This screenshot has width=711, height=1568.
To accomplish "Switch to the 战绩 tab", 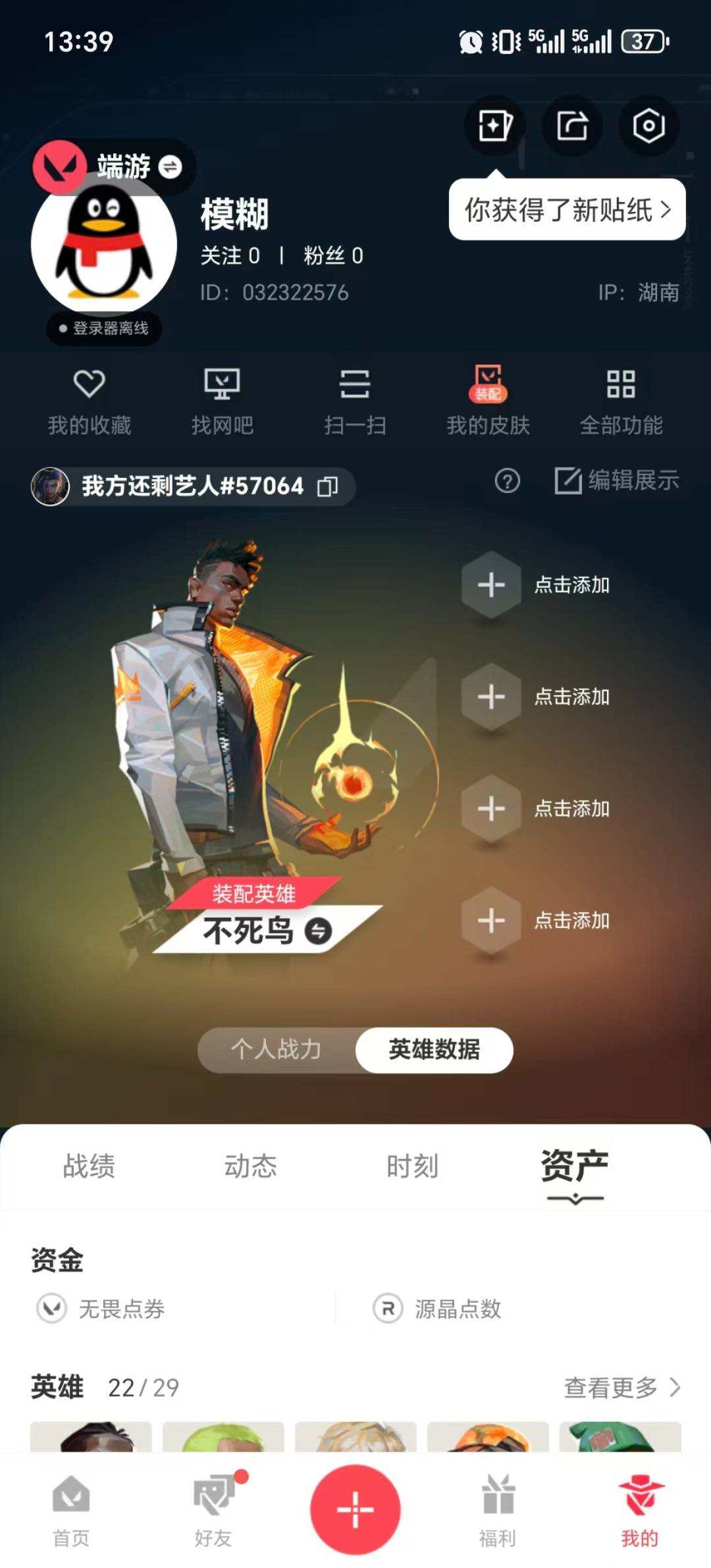I will tap(90, 1165).
